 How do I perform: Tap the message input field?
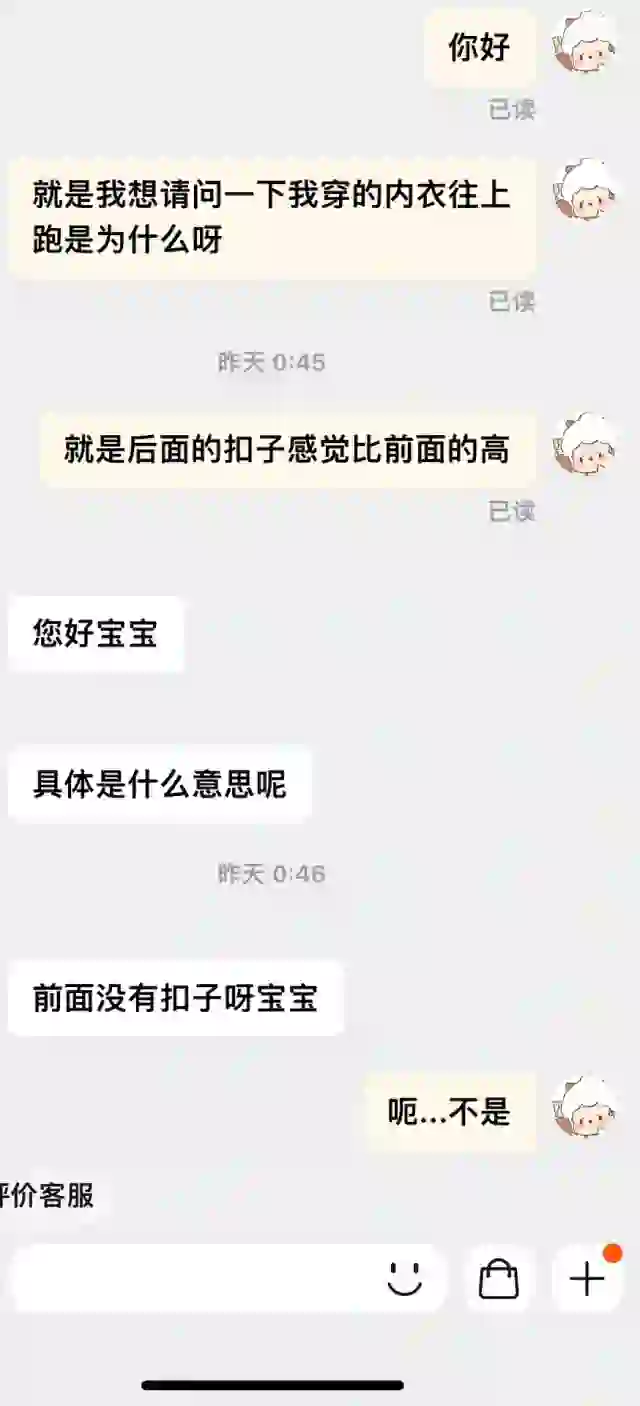[195, 1279]
